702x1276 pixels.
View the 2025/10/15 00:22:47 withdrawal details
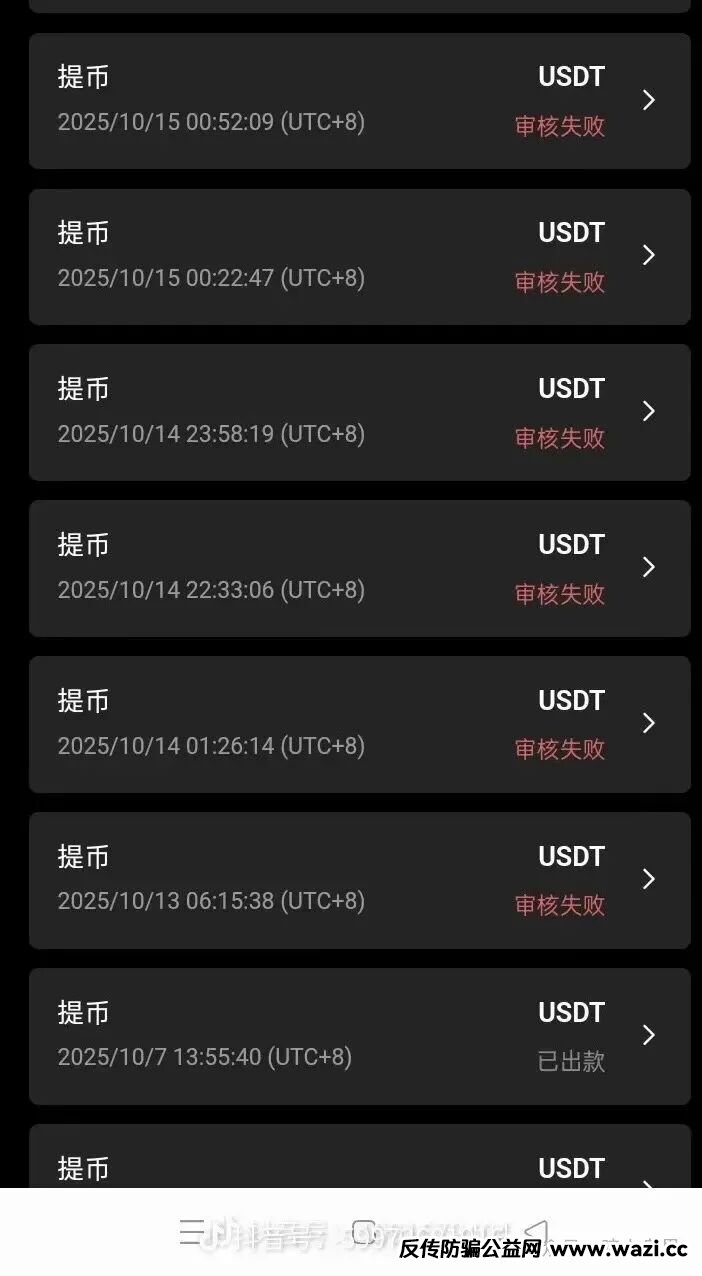[x=359, y=257]
